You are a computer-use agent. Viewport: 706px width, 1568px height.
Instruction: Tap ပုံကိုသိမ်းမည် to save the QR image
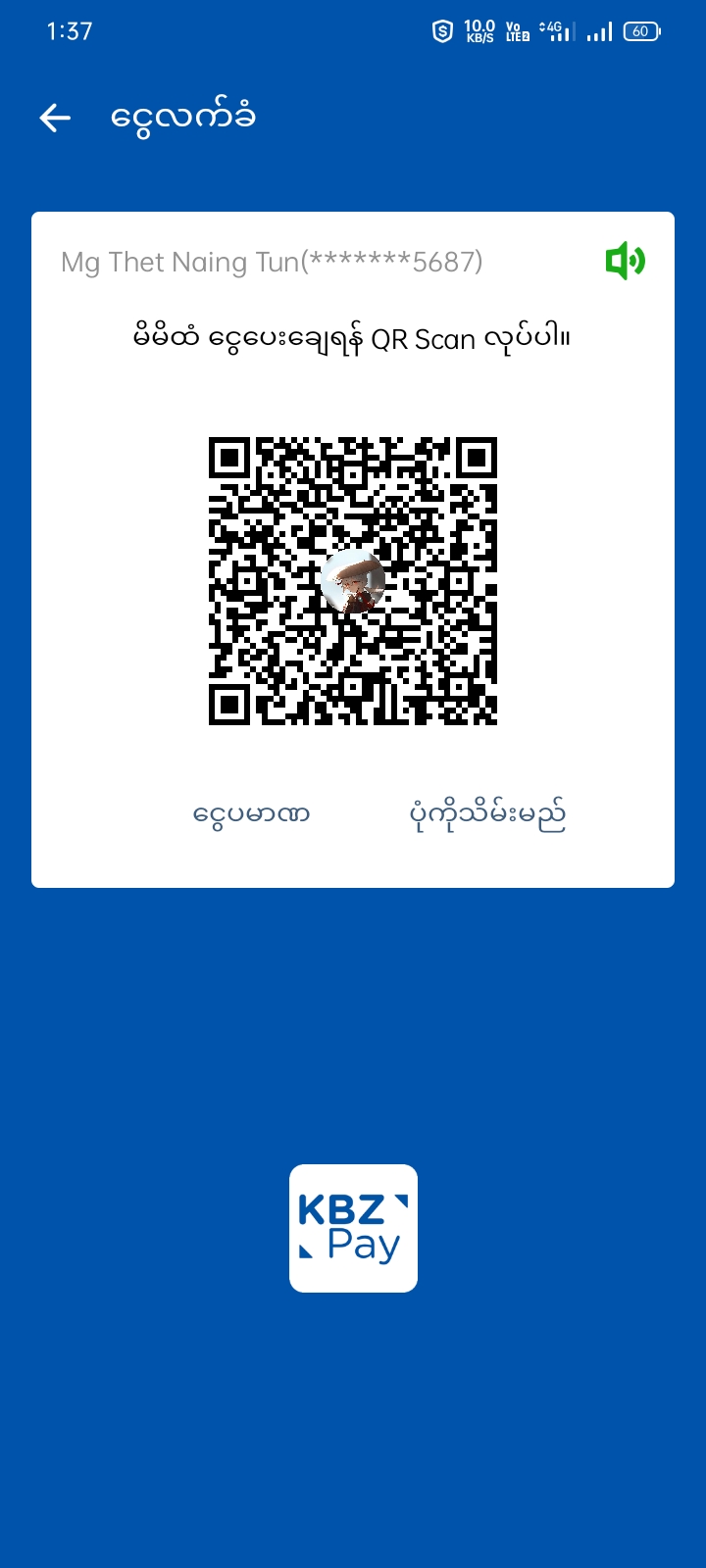487,814
